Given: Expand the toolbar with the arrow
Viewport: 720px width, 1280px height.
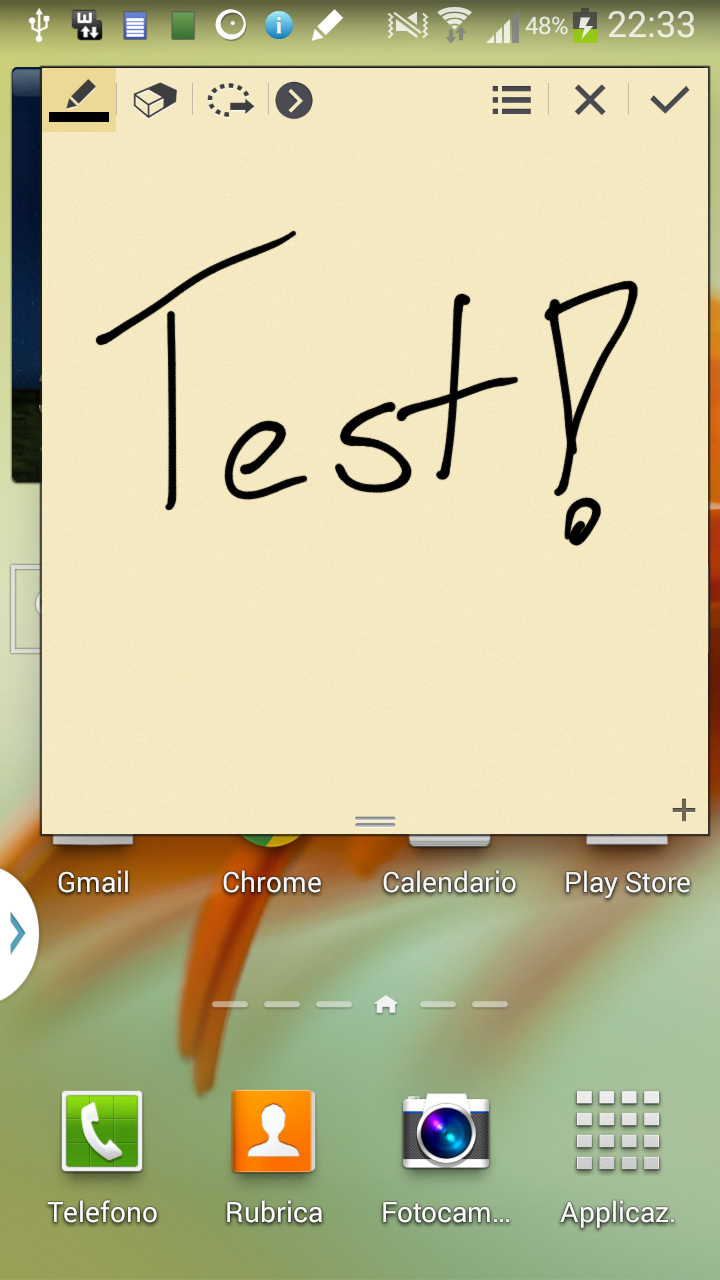Looking at the screenshot, I should [x=294, y=100].
